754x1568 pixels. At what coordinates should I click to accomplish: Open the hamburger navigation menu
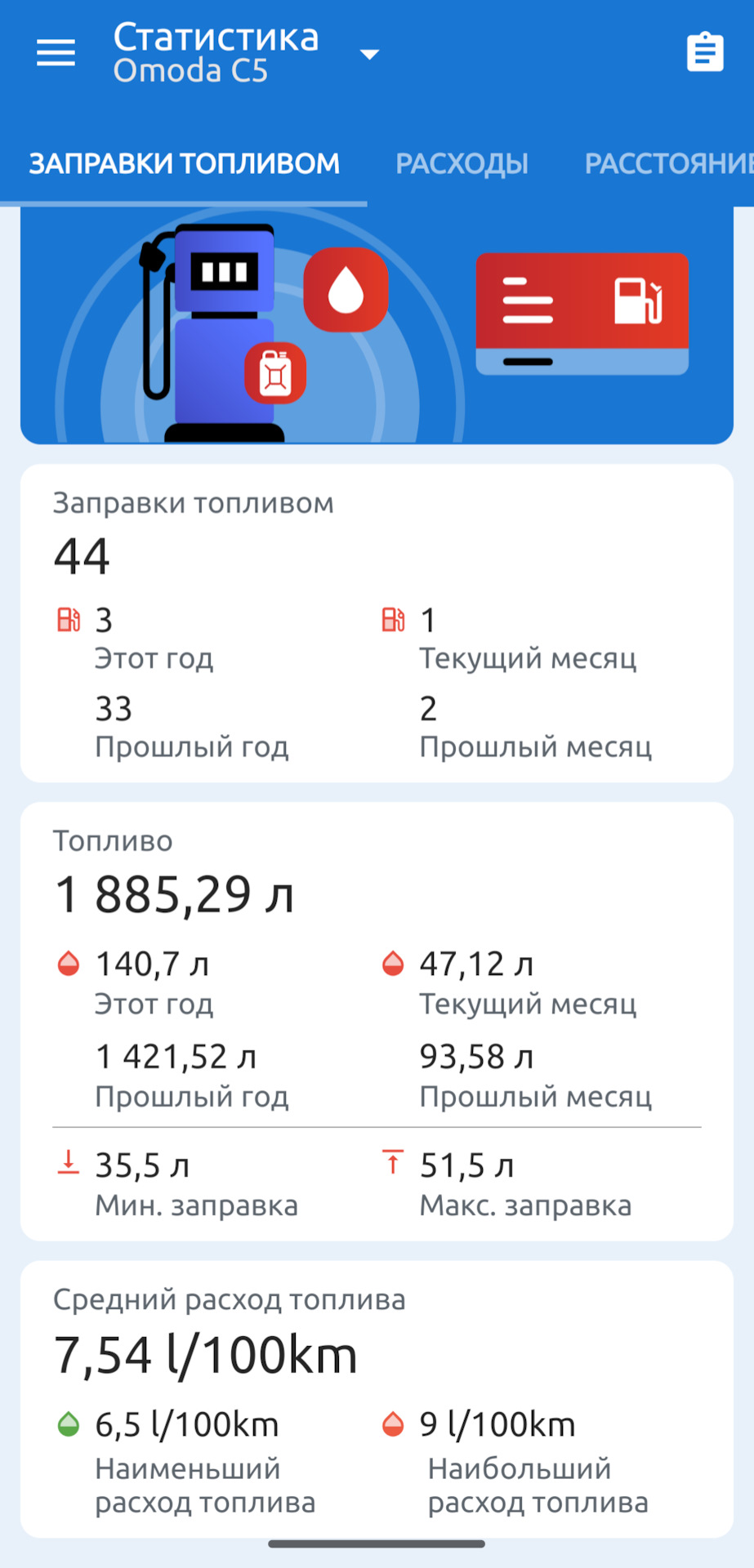tap(56, 53)
